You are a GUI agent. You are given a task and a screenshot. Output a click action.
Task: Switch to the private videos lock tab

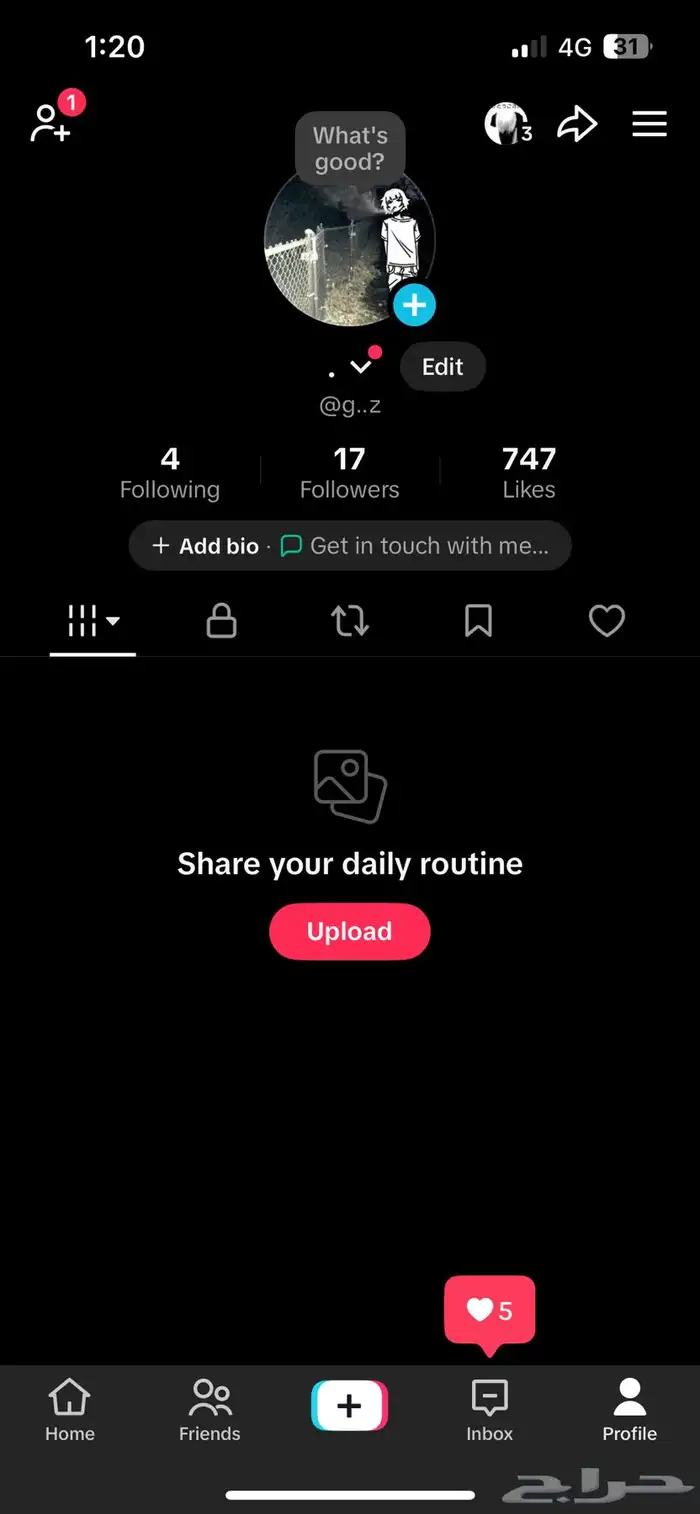coord(221,622)
